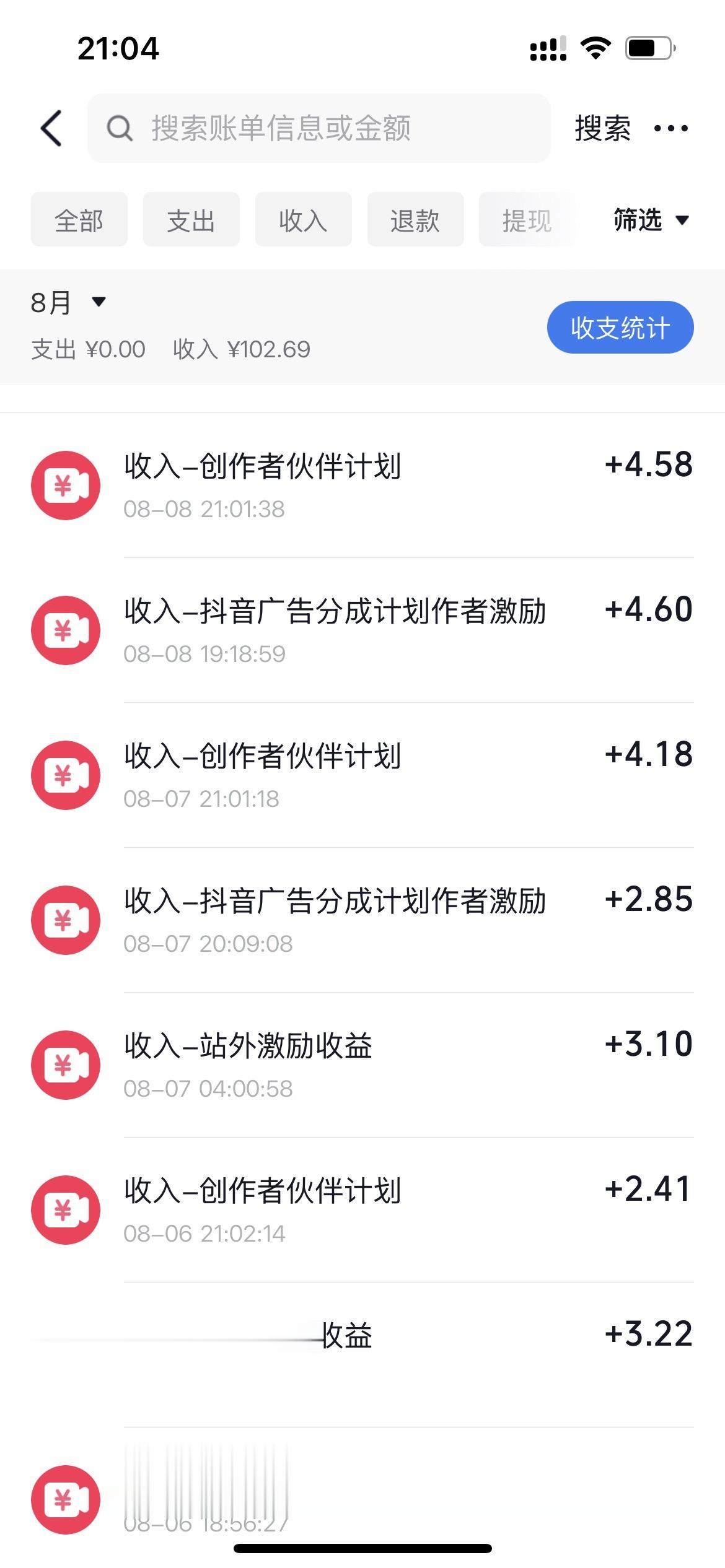
Task: Select the 收入 filter chip
Action: (x=303, y=219)
